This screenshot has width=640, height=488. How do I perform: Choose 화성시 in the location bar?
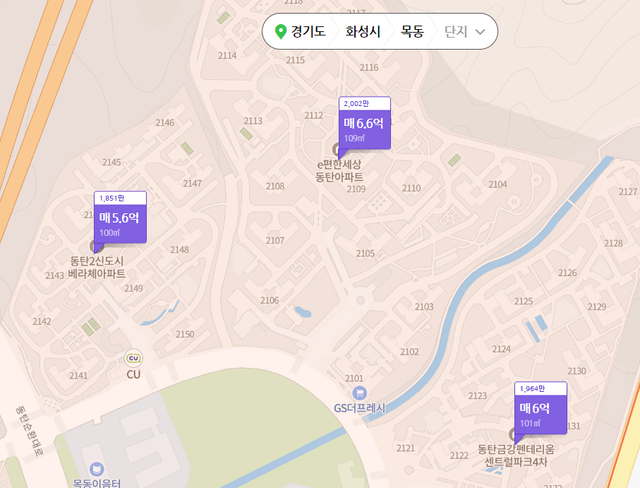pyautogui.click(x=363, y=31)
